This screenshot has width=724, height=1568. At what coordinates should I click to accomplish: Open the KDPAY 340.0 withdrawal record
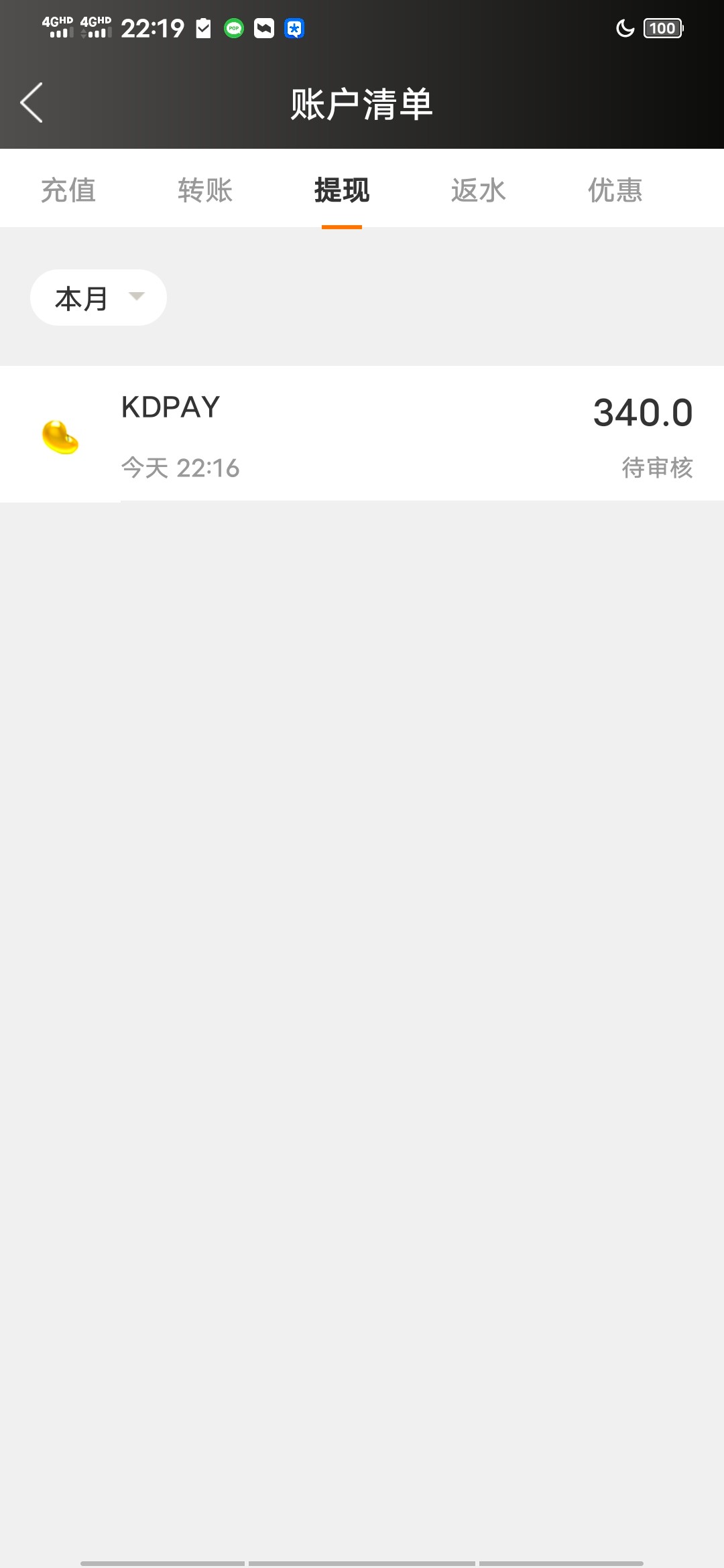[x=362, y=434]
